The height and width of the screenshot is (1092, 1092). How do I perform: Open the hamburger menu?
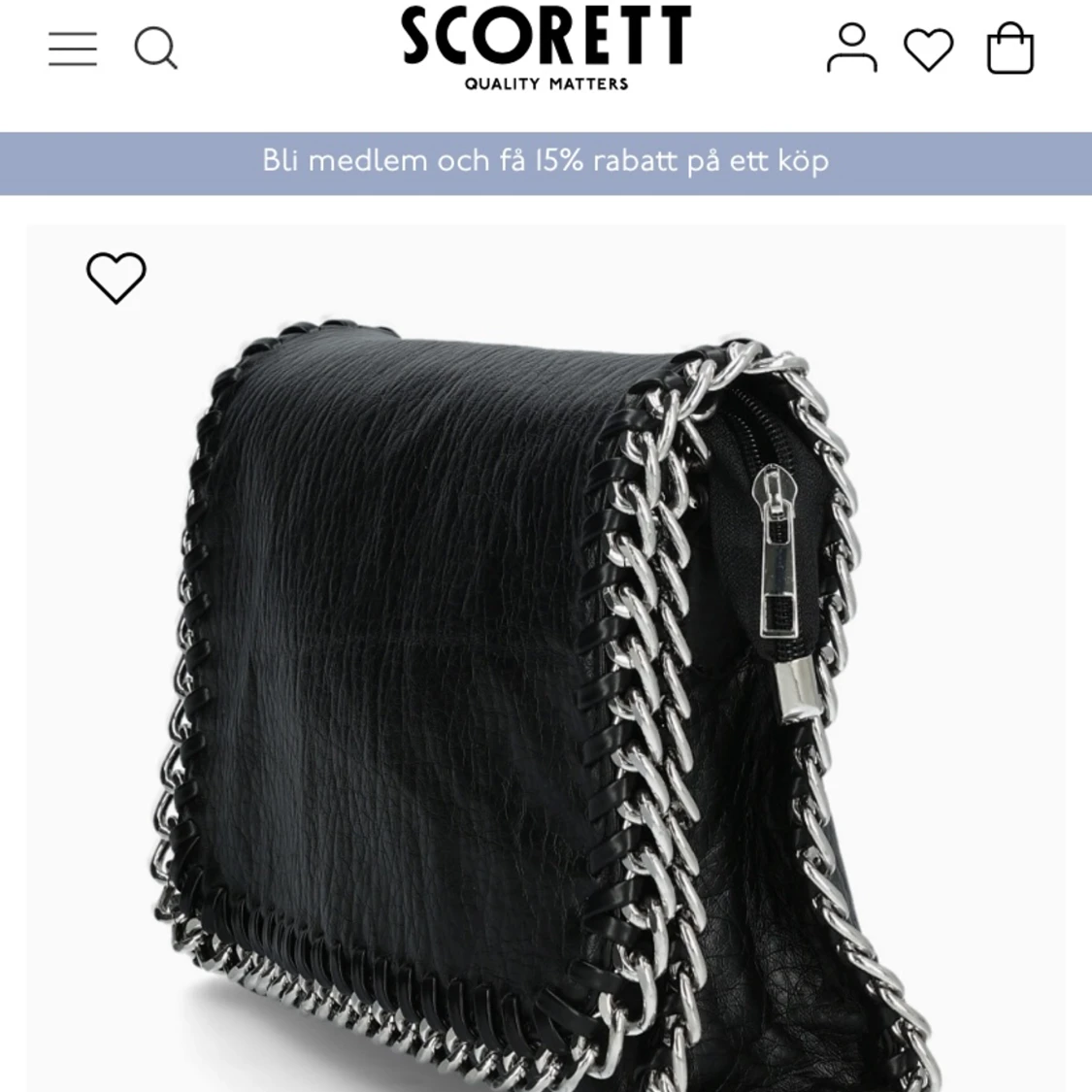73,49
